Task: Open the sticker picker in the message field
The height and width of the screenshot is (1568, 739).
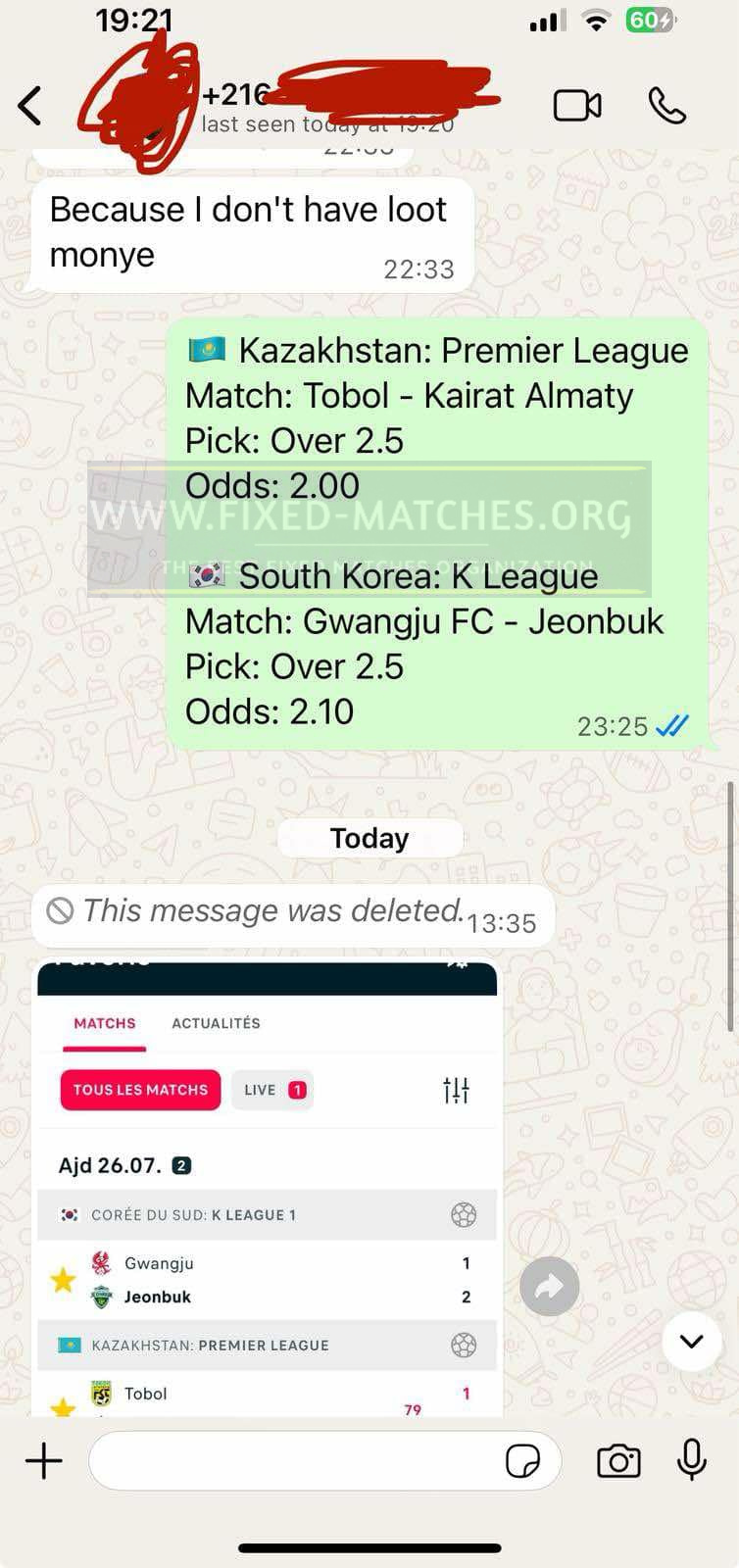Action: (x=522, y=1461)
